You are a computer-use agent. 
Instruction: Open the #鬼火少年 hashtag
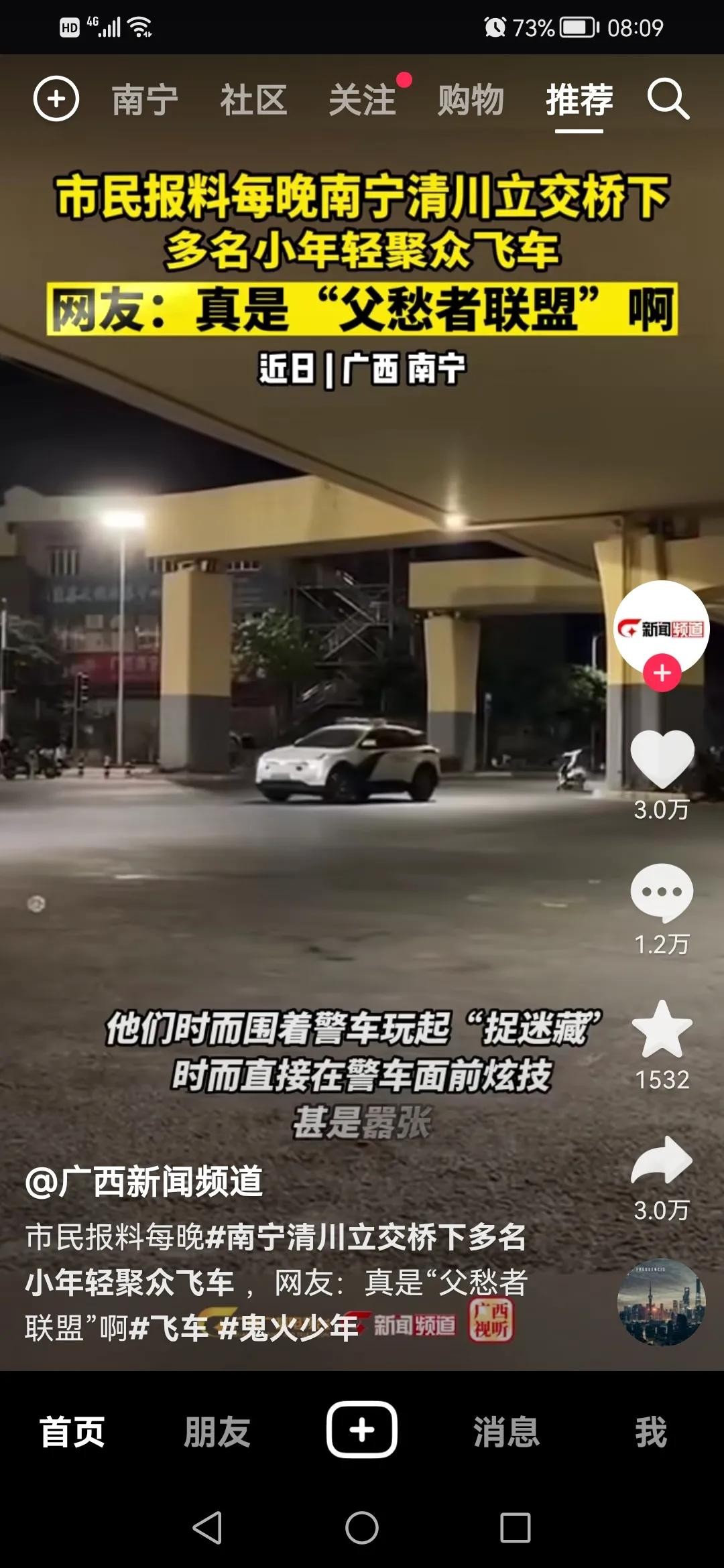[x=288, y=1327]
